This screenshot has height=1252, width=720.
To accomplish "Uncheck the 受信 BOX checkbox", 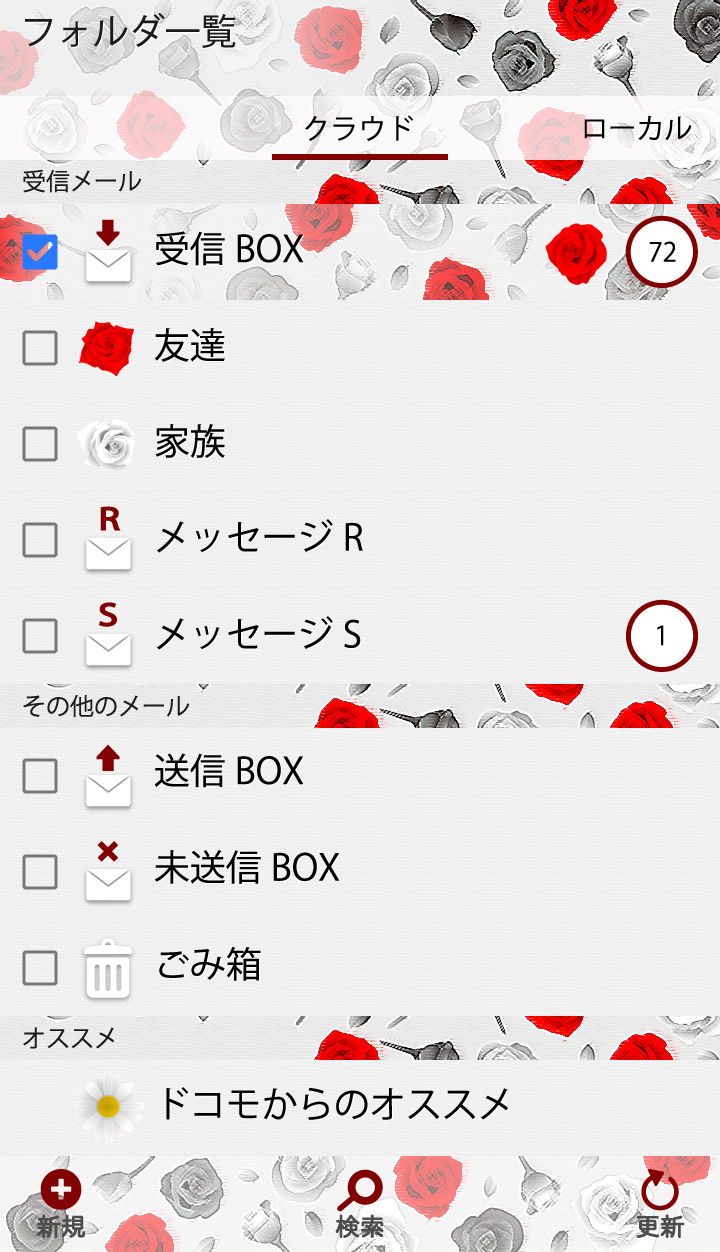I will (40, 252).
